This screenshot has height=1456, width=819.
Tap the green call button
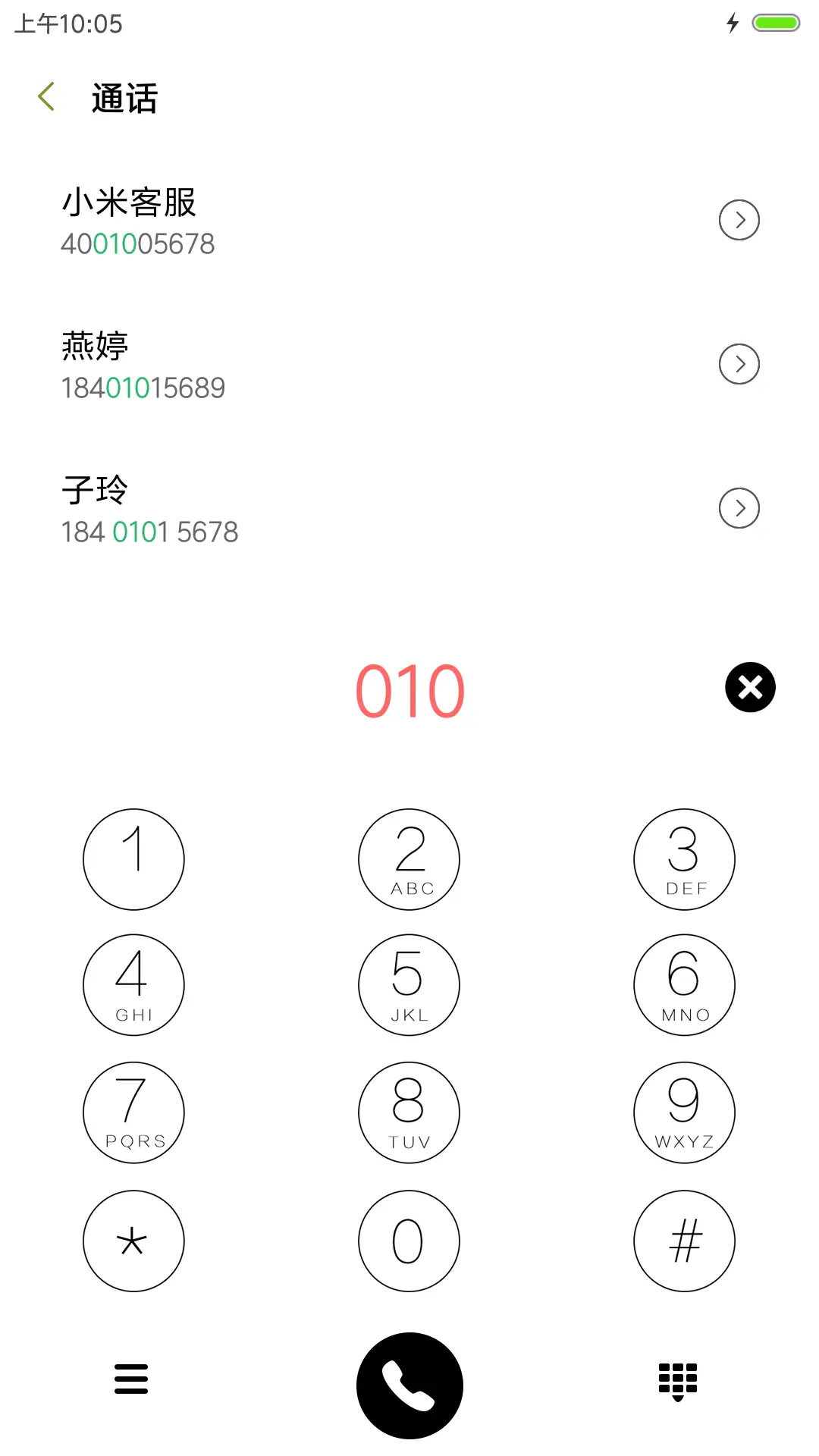point(409,1384)
